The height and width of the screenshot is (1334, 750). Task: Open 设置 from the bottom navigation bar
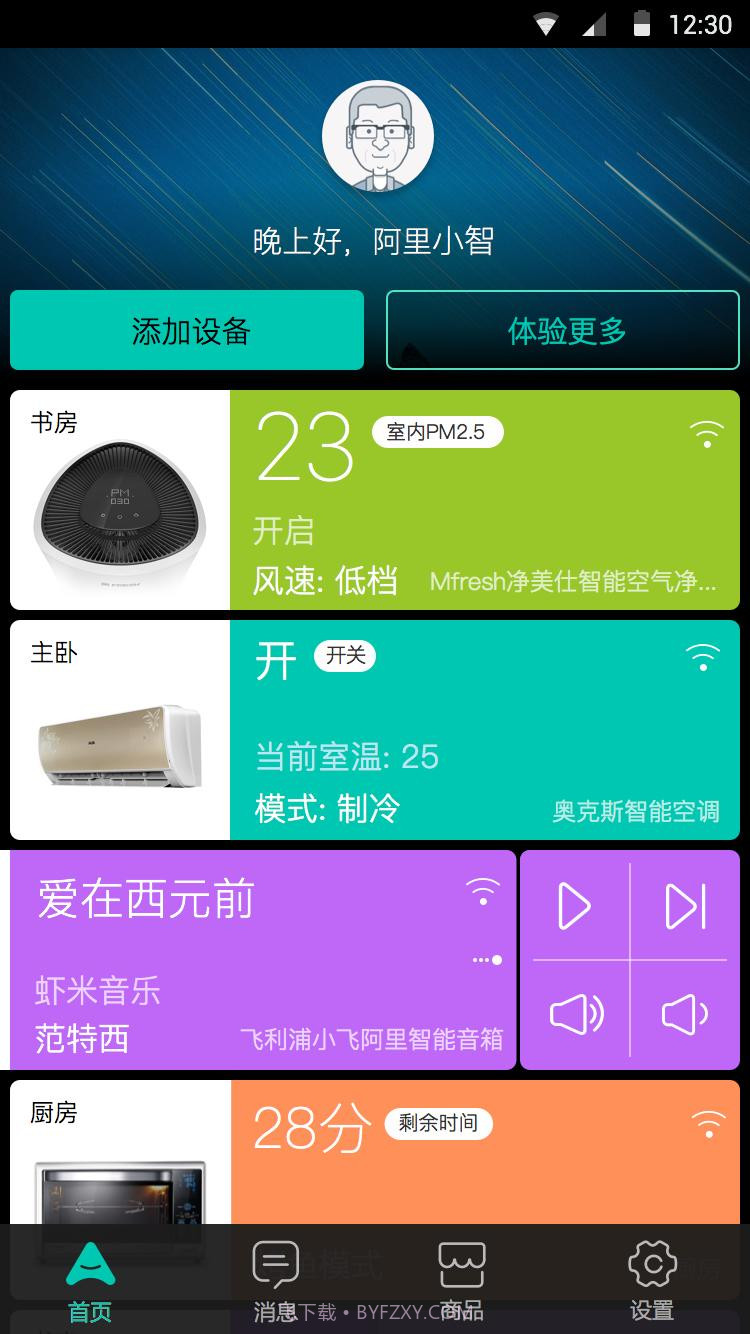(652, 1275)
